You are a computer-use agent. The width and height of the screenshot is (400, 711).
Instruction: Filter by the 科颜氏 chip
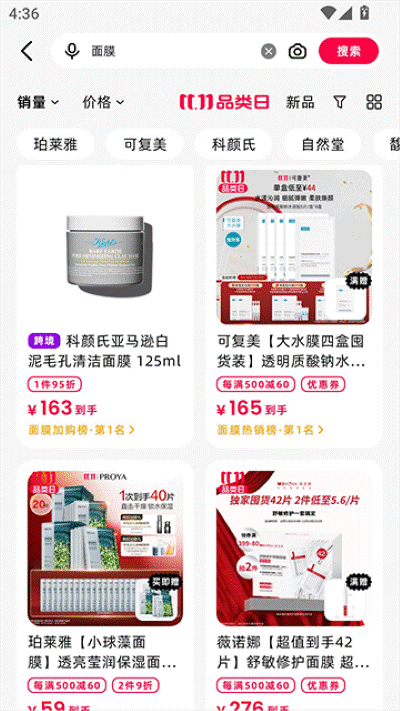click(234, 145)
